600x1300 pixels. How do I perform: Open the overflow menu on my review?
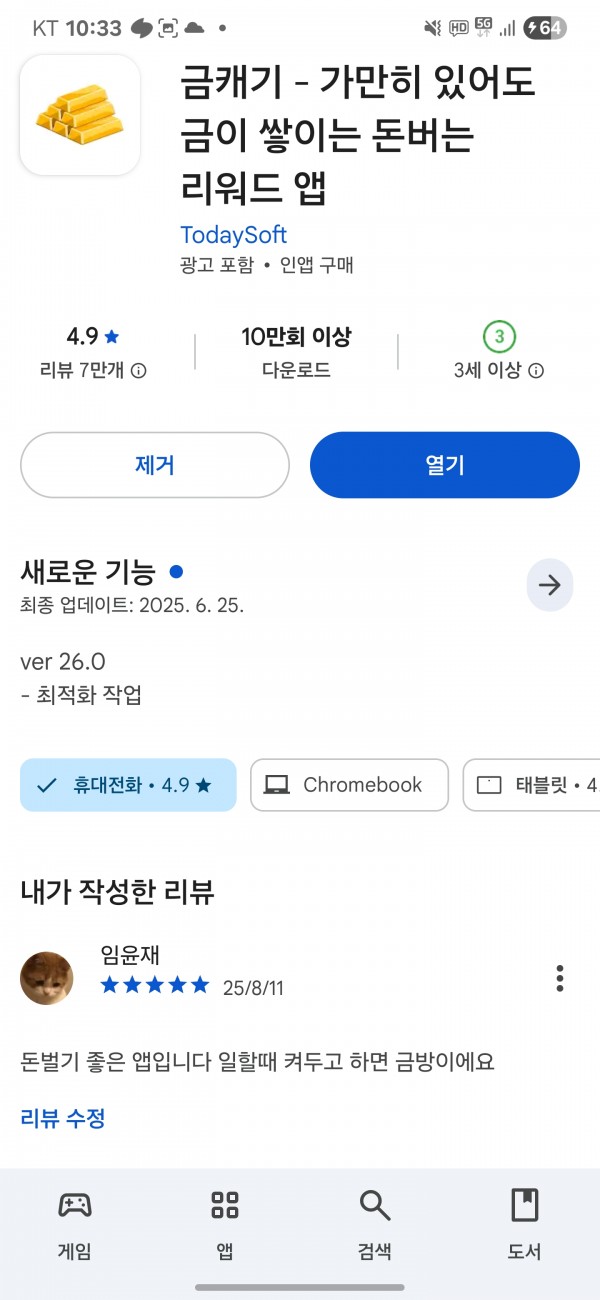[x=560, y=978]
